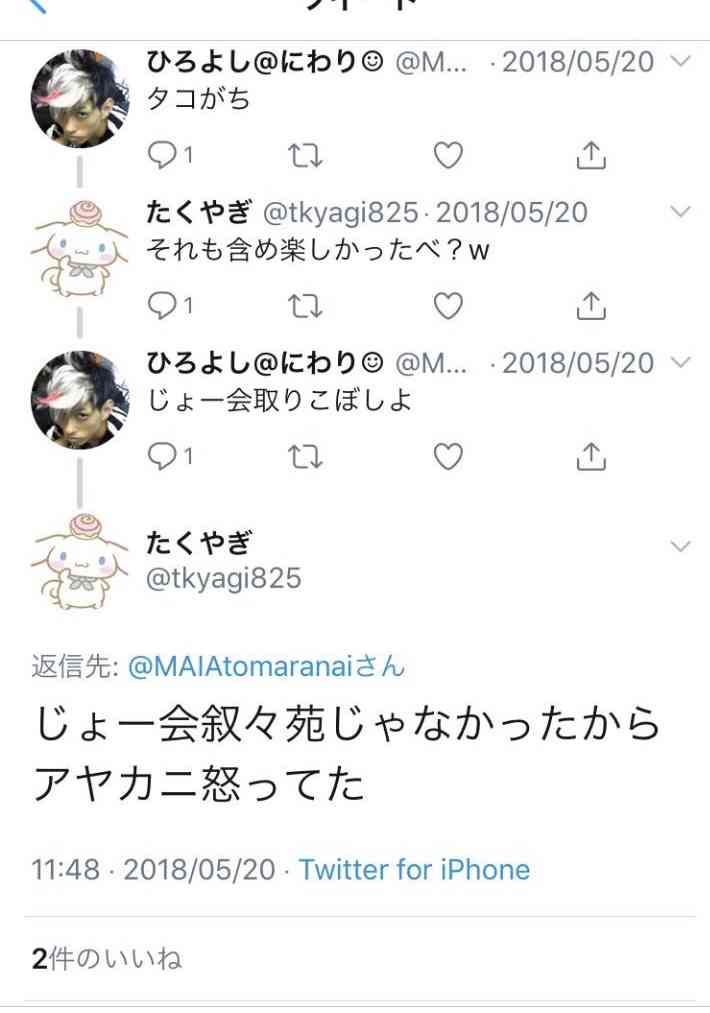Open the Twitter for iPhone link
The image size is (710, 1013).
coord(414,869)
